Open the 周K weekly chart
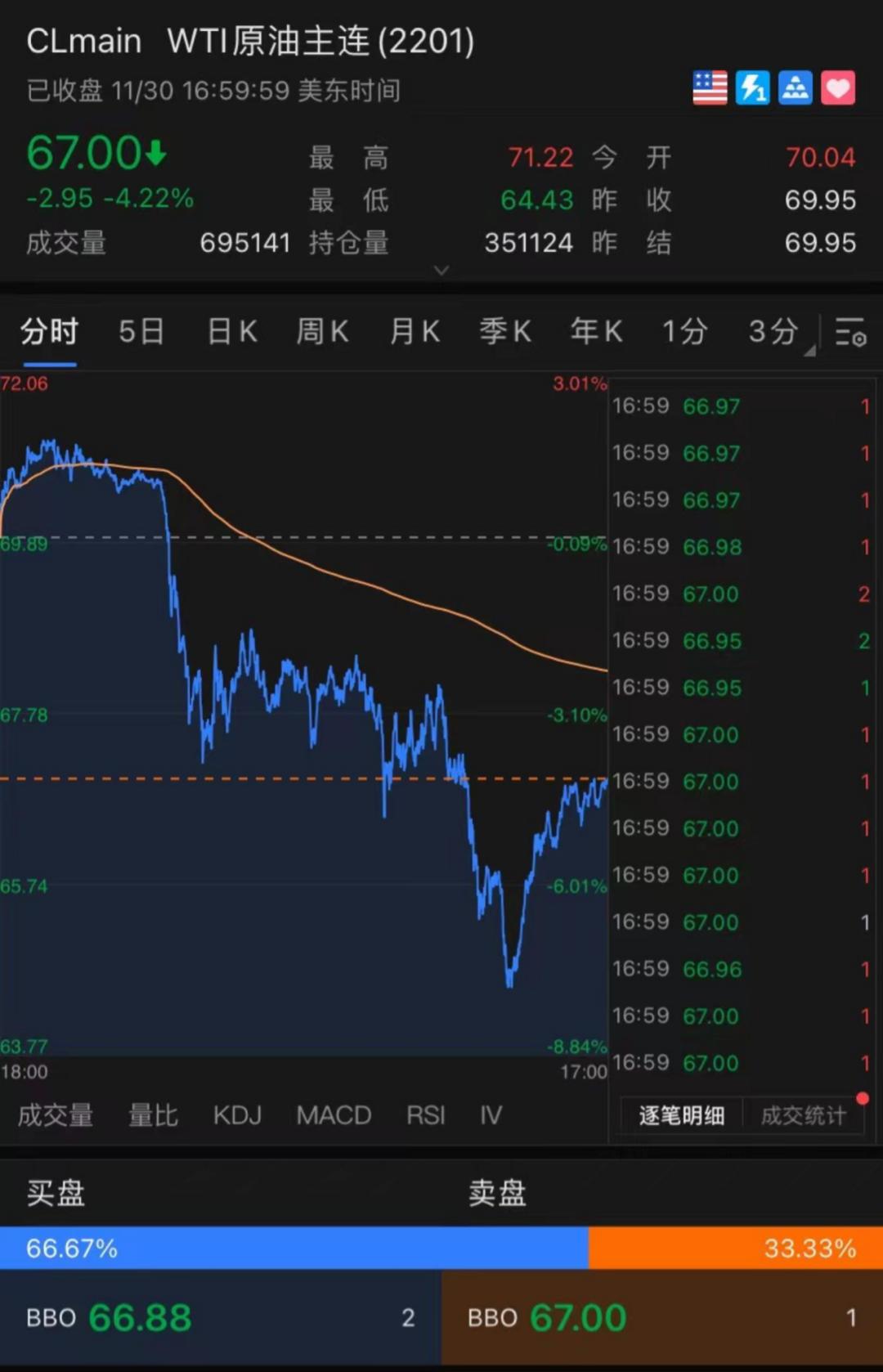 pyautogui.click(x=323, y=331)
